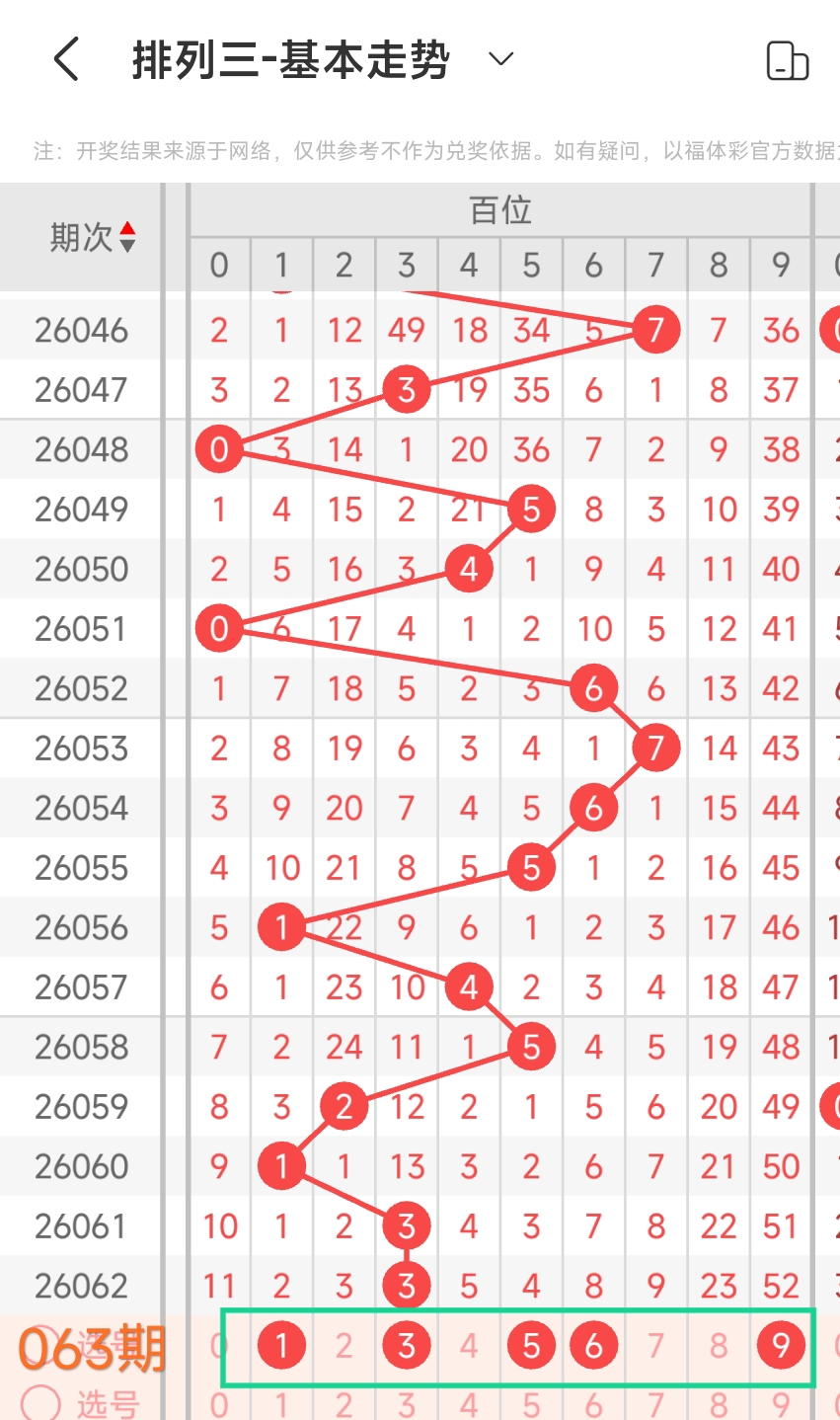Expand the 排列三-基本走势 chart type dropdown
Viewport: 840px width, 1420px height.
click(501, 59)
